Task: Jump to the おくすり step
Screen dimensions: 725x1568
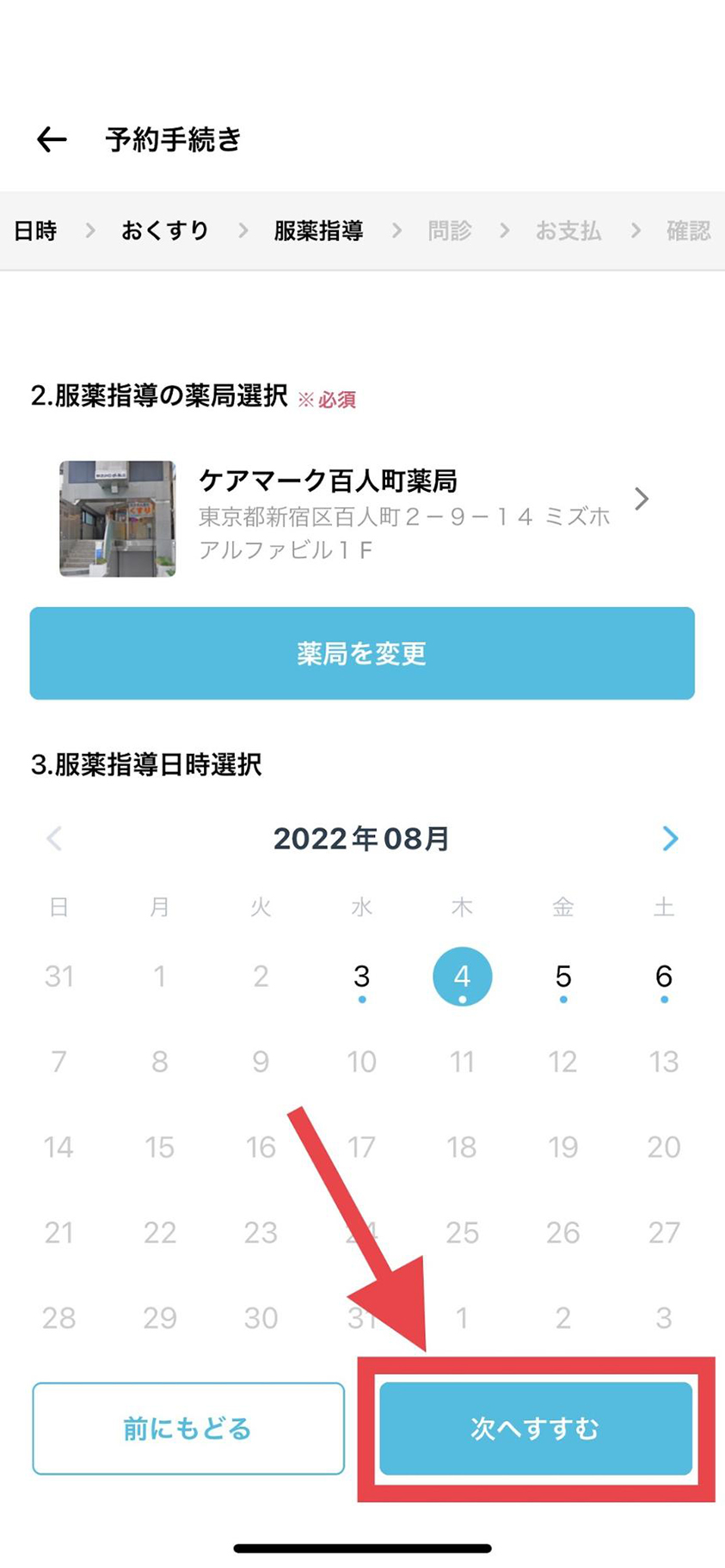Action: tap(165, 230)
